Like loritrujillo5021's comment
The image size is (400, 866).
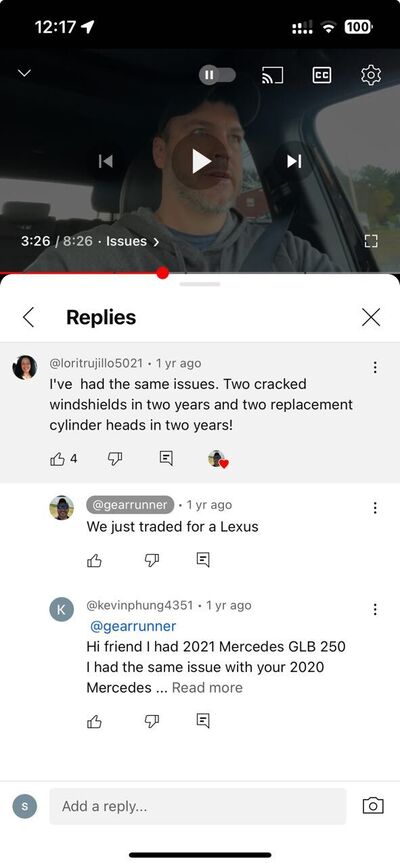(x=57, y=458)
